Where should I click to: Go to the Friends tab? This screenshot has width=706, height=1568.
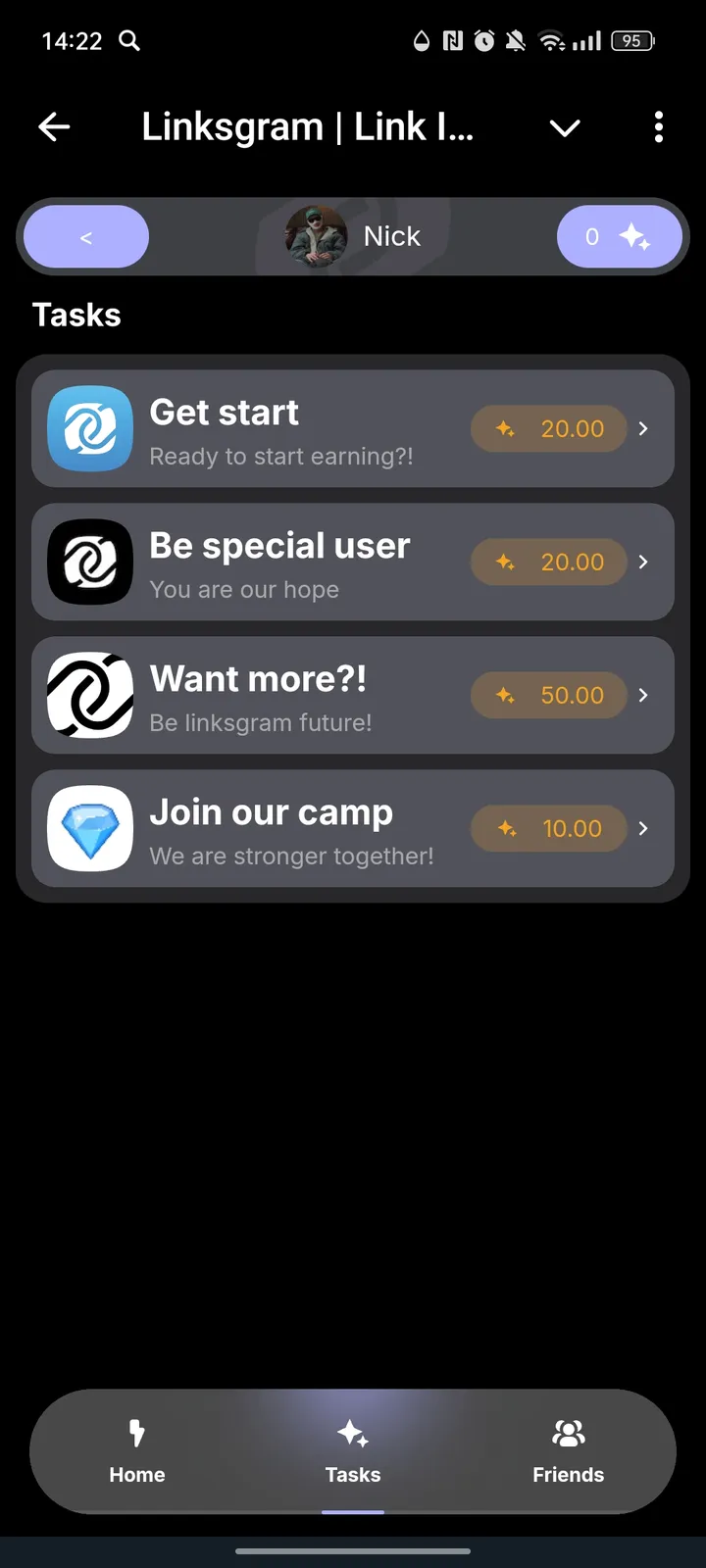568,1451
